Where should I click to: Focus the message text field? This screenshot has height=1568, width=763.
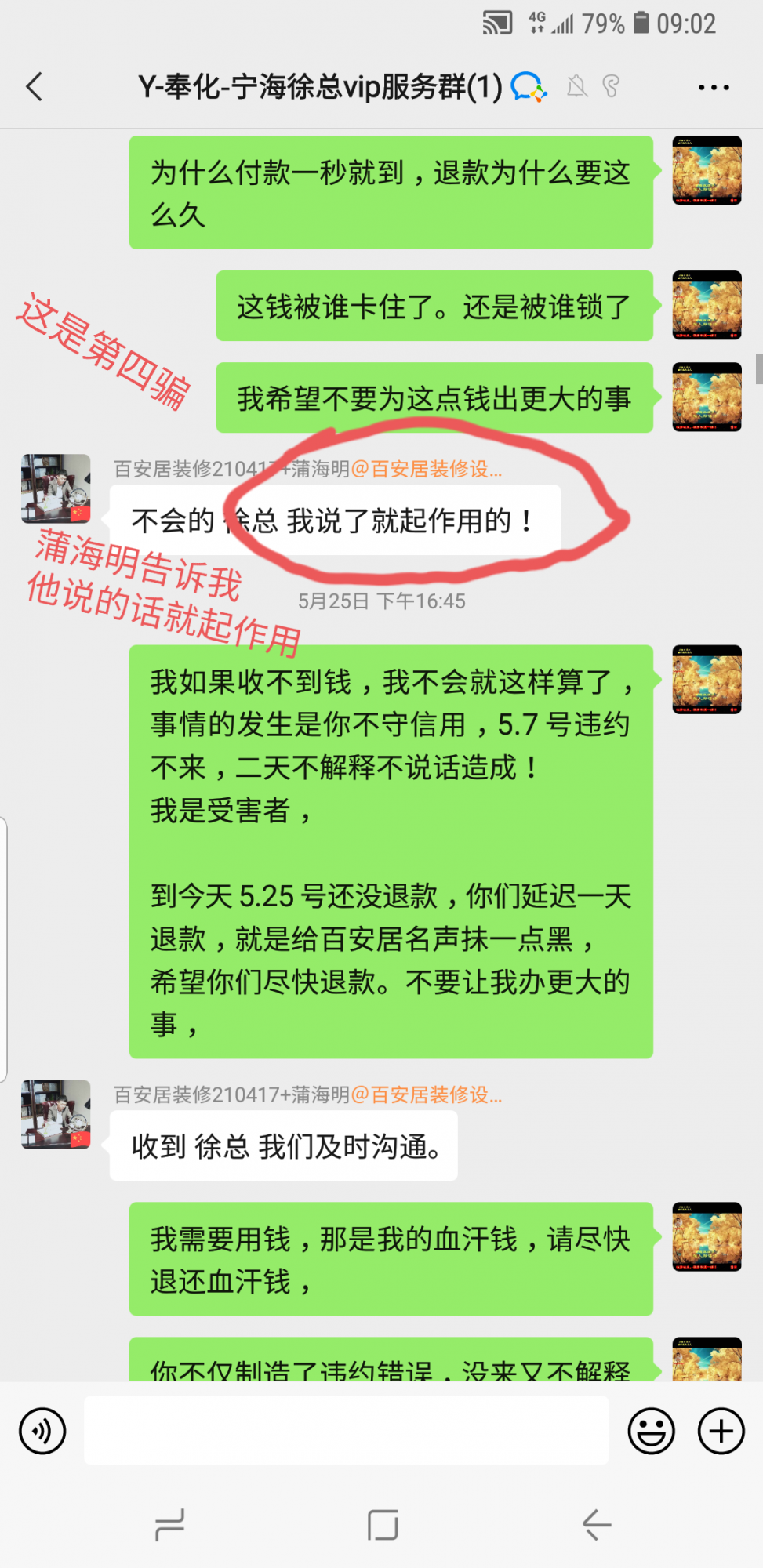click(346, 1431)
